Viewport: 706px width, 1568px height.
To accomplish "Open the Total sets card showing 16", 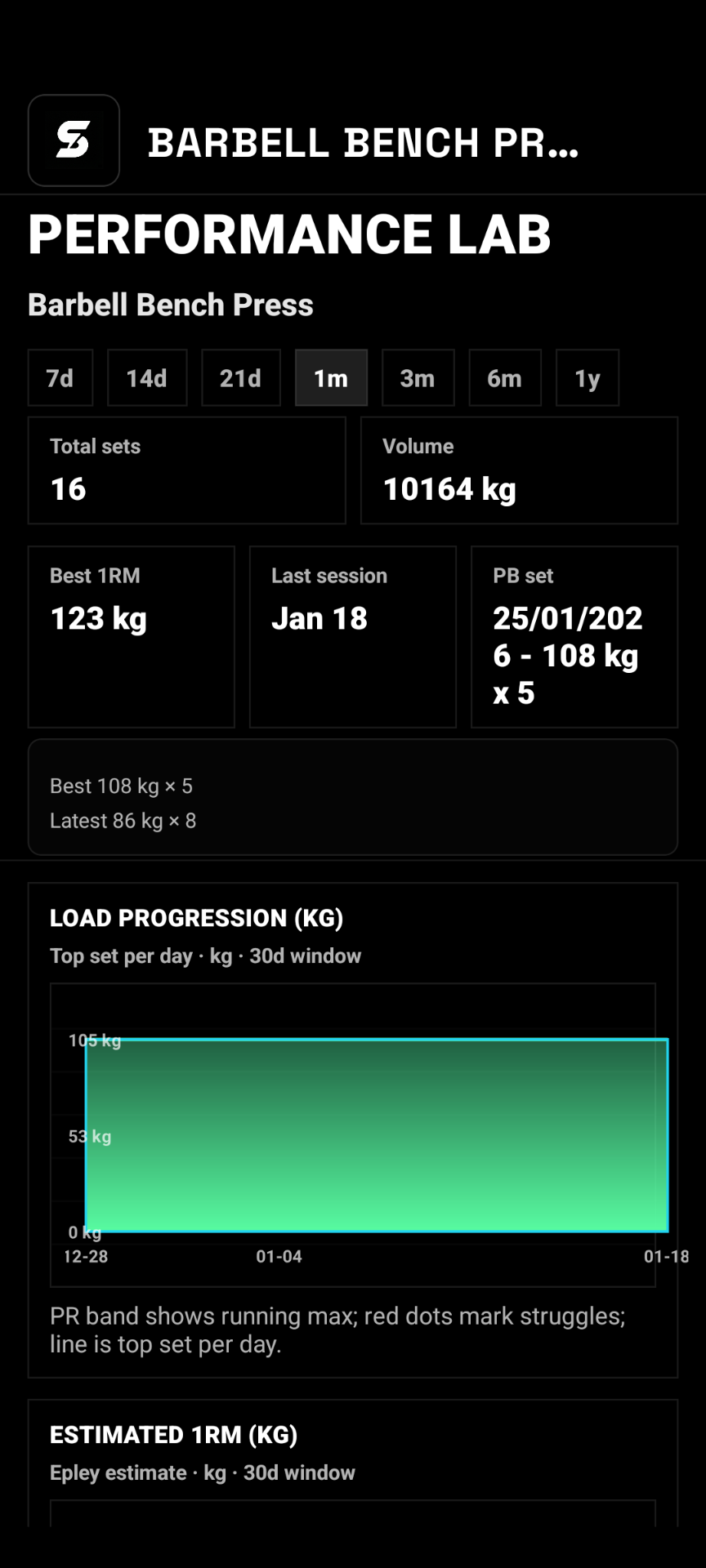I will pos(186,470).
